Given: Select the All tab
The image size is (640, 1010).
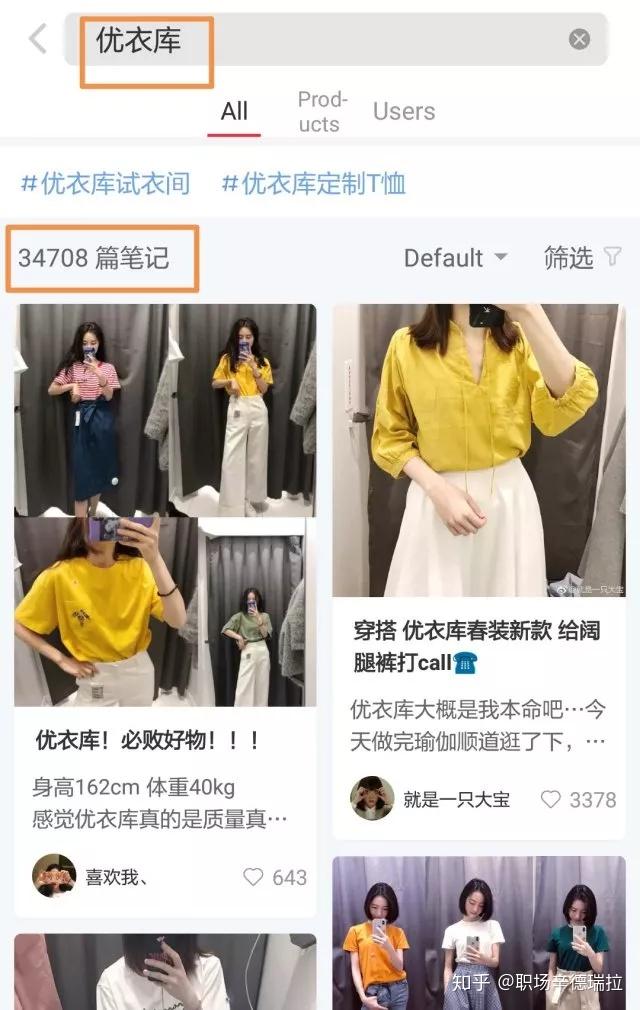Looking at the screenshot, I should click(x=234, y=111).
